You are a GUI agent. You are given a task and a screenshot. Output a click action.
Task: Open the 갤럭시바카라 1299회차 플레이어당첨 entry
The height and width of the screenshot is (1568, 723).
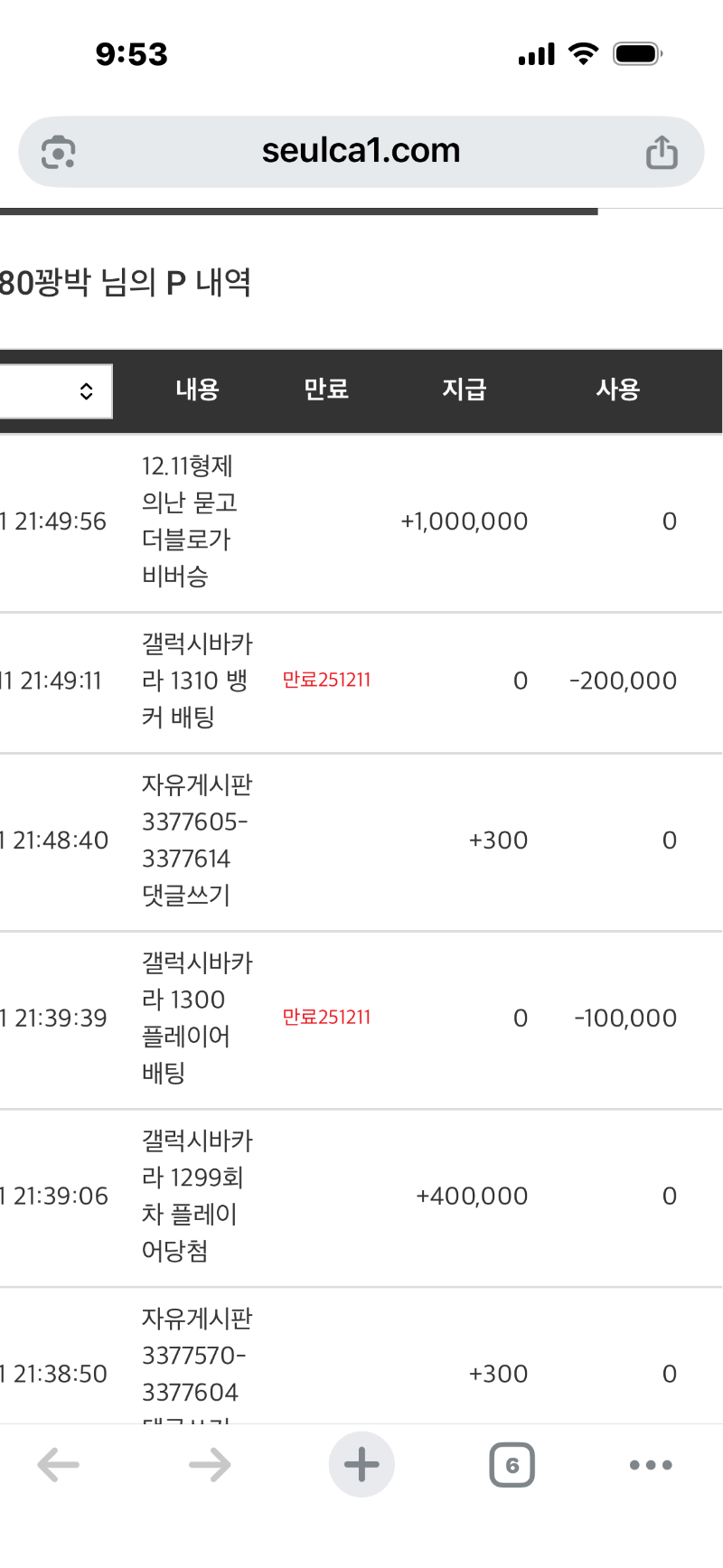tap(195, 1195)
